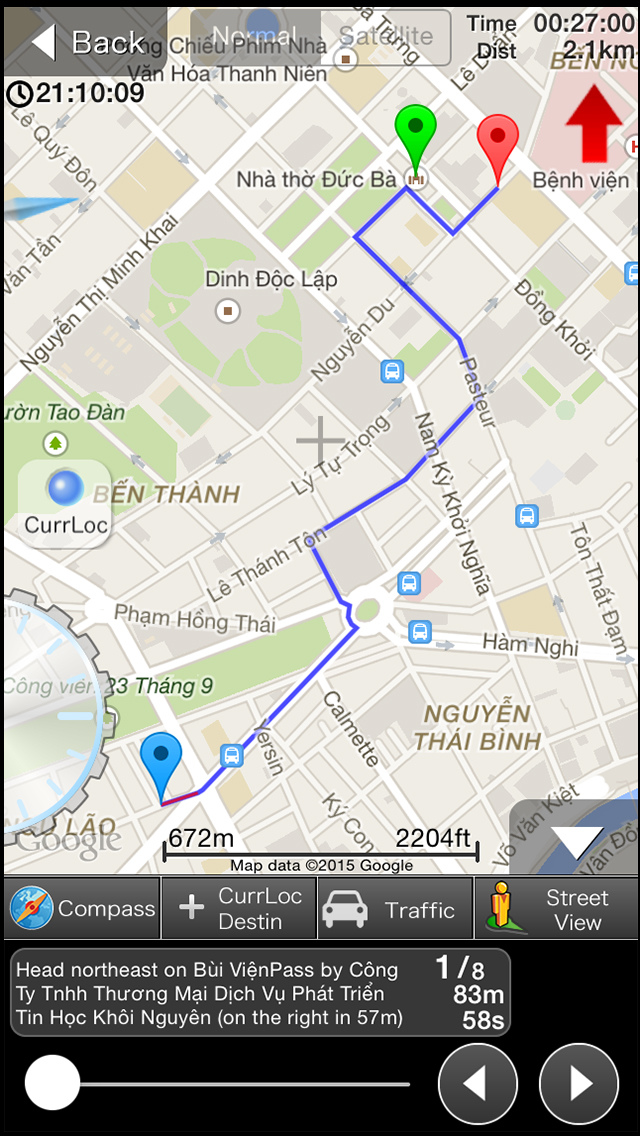Viewport: 640px width, 1136px height.
Task: Advance to next route step
Action: 579,1083
